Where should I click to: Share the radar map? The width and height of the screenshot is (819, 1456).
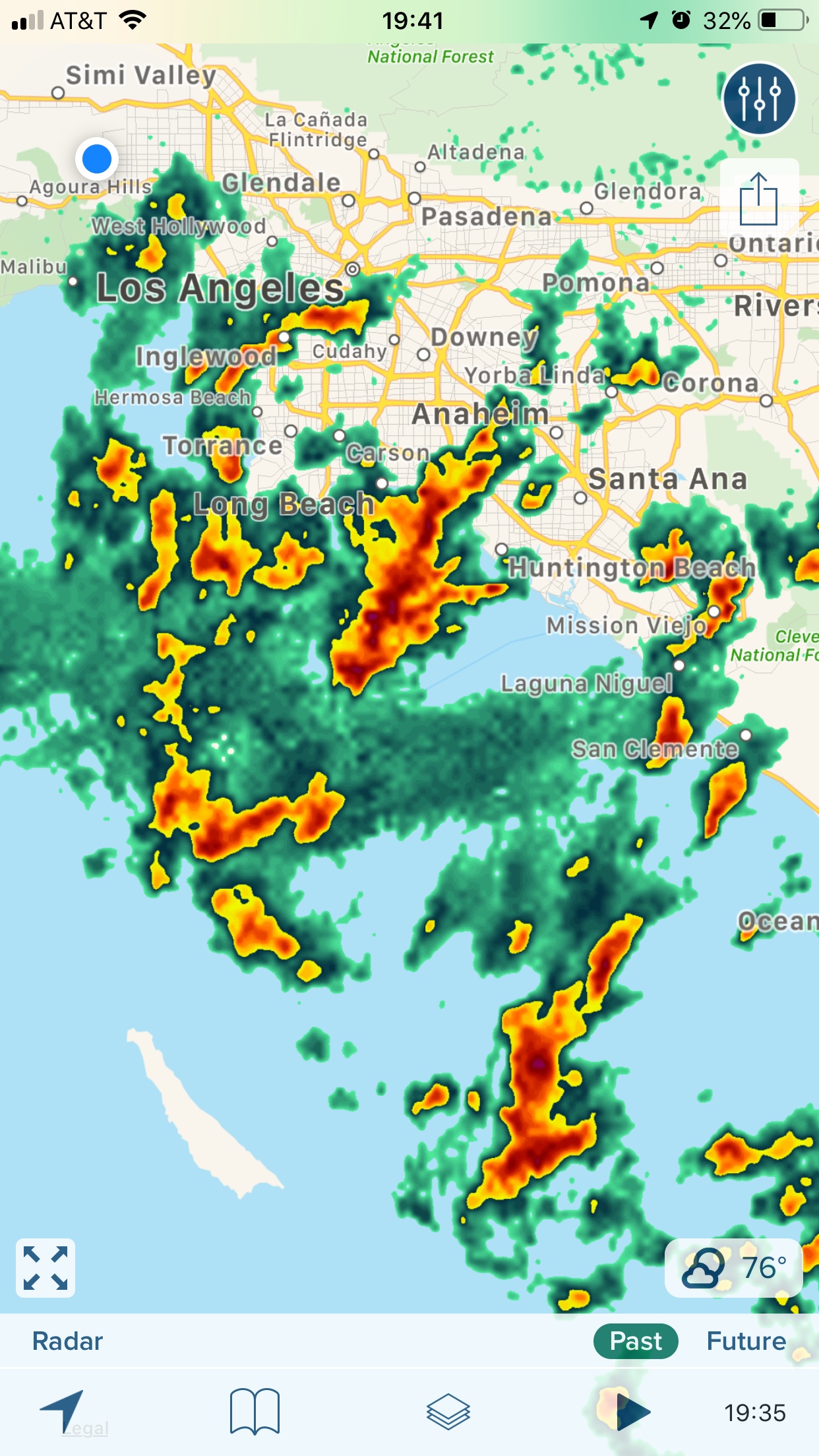[x=759, y=199]
